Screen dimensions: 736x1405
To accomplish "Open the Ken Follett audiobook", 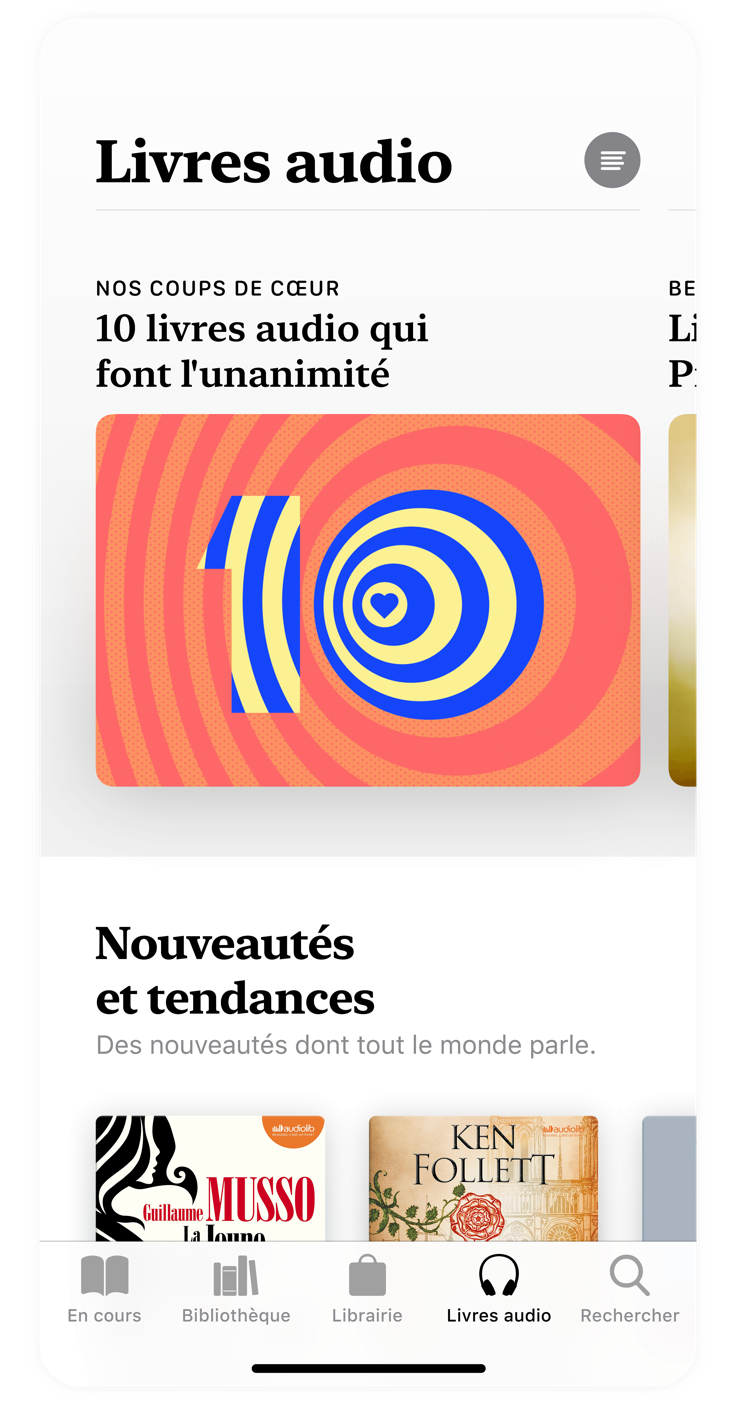I will 483,1178.
